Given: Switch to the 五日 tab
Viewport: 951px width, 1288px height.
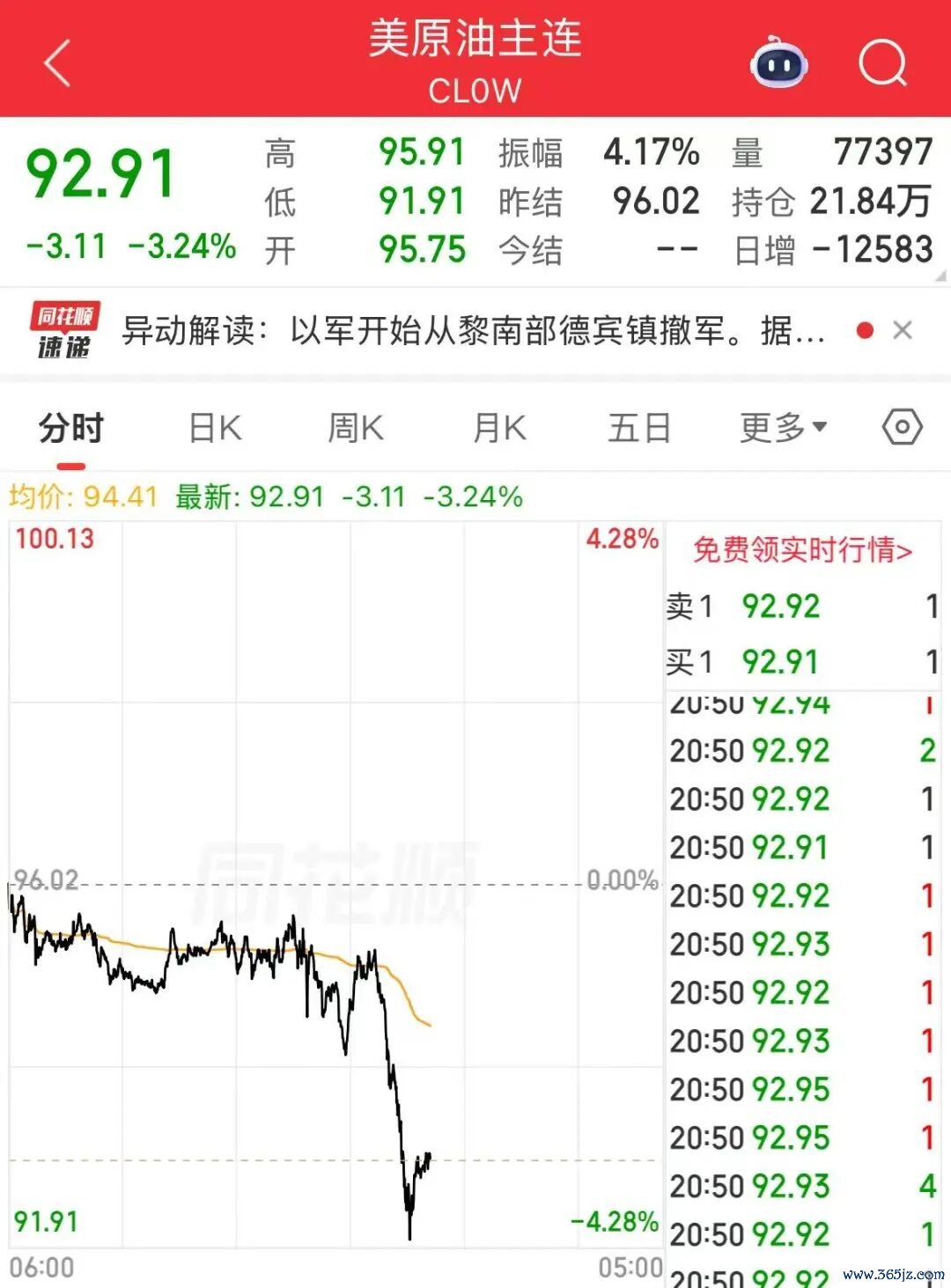Looking at the screenshot, I should [x=639, y=428].
